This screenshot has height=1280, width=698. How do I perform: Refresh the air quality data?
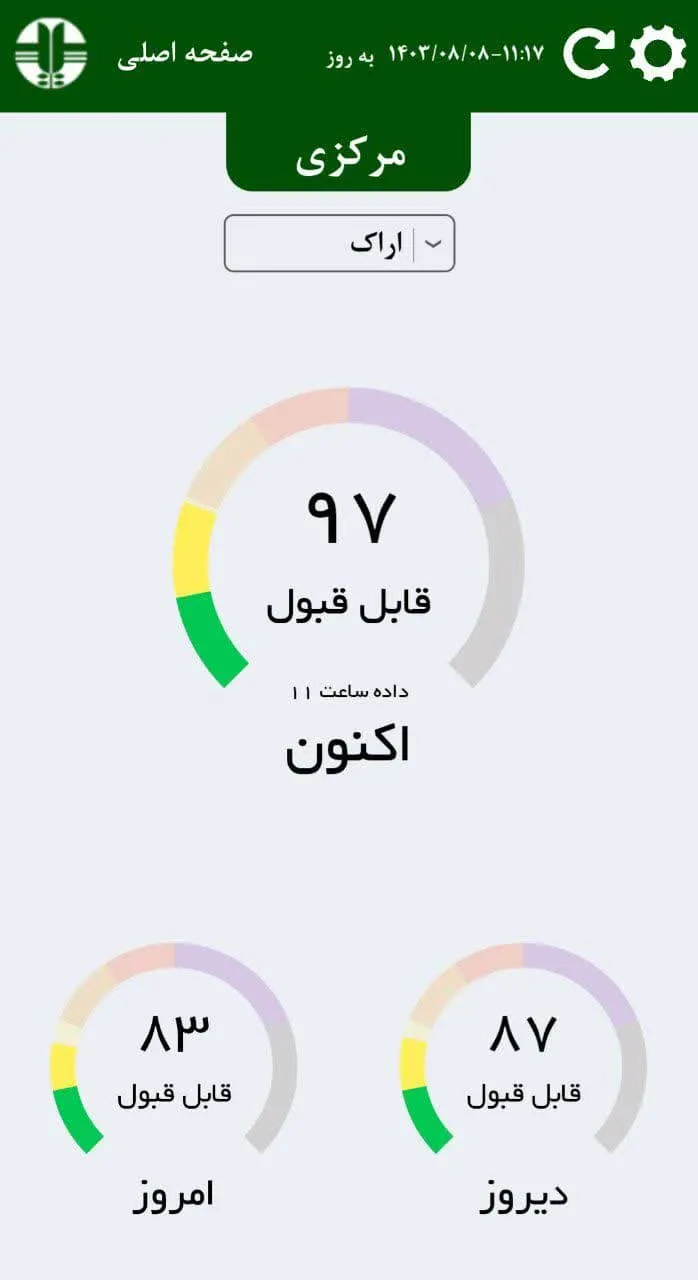pos(588,53)
